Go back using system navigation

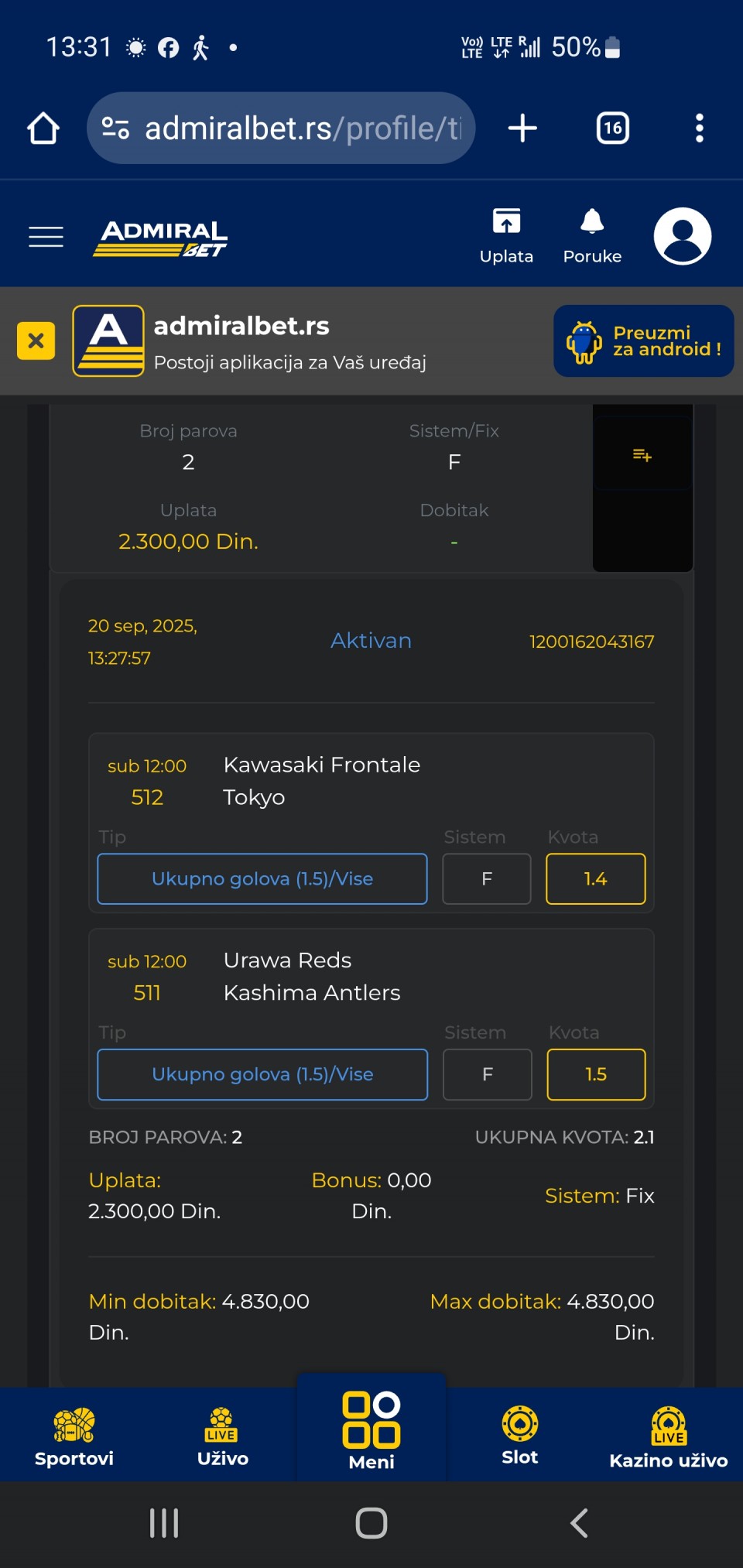[x=579, y=1522]
